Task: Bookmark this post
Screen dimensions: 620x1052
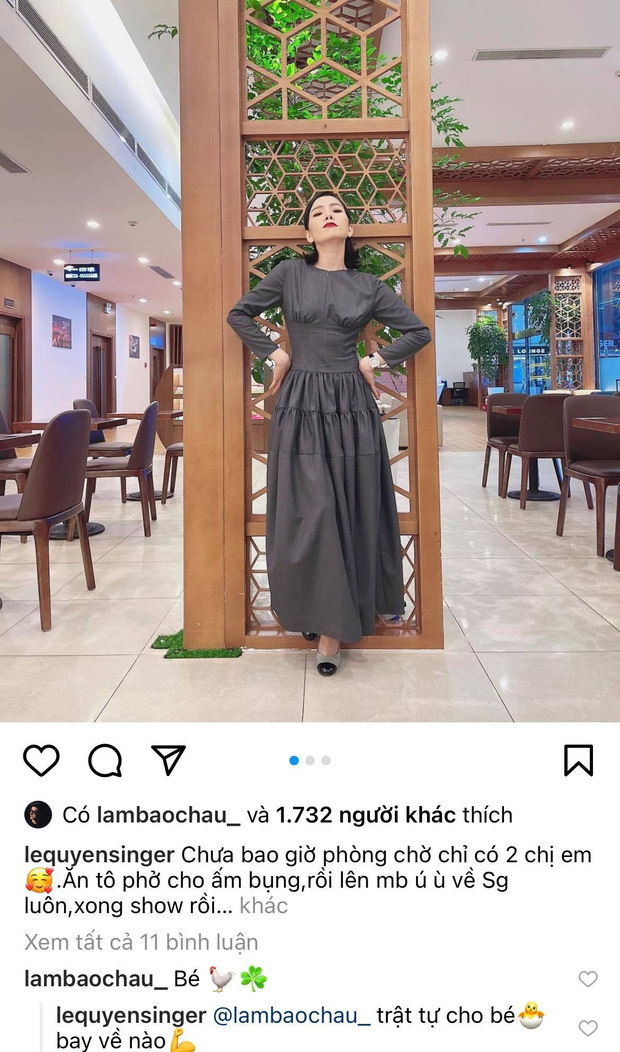Action: (578, 761)
